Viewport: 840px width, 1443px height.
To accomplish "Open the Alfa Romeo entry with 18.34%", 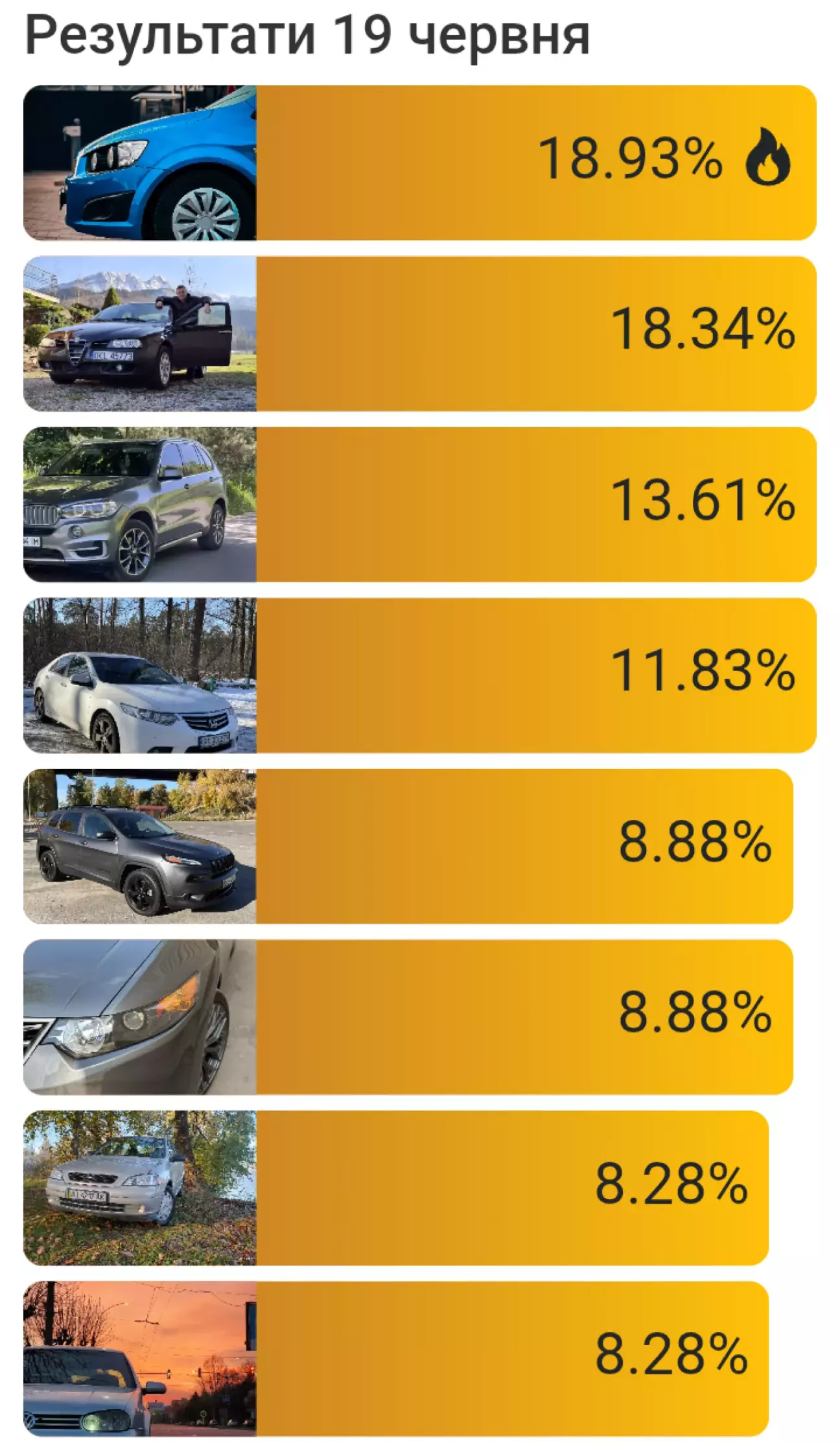I will pos(420,334).
